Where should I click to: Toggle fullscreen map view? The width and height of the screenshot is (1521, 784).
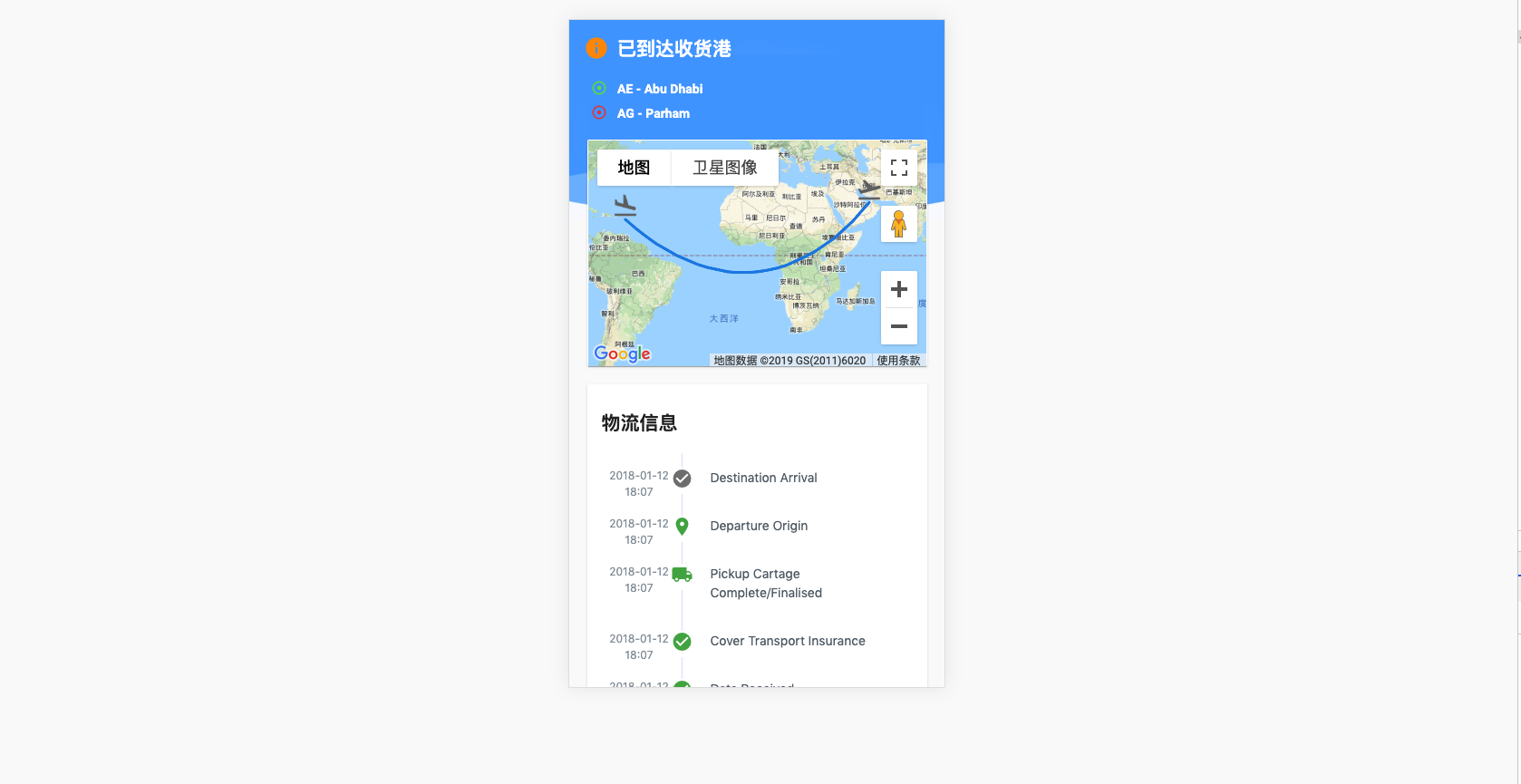pos(898,168)
